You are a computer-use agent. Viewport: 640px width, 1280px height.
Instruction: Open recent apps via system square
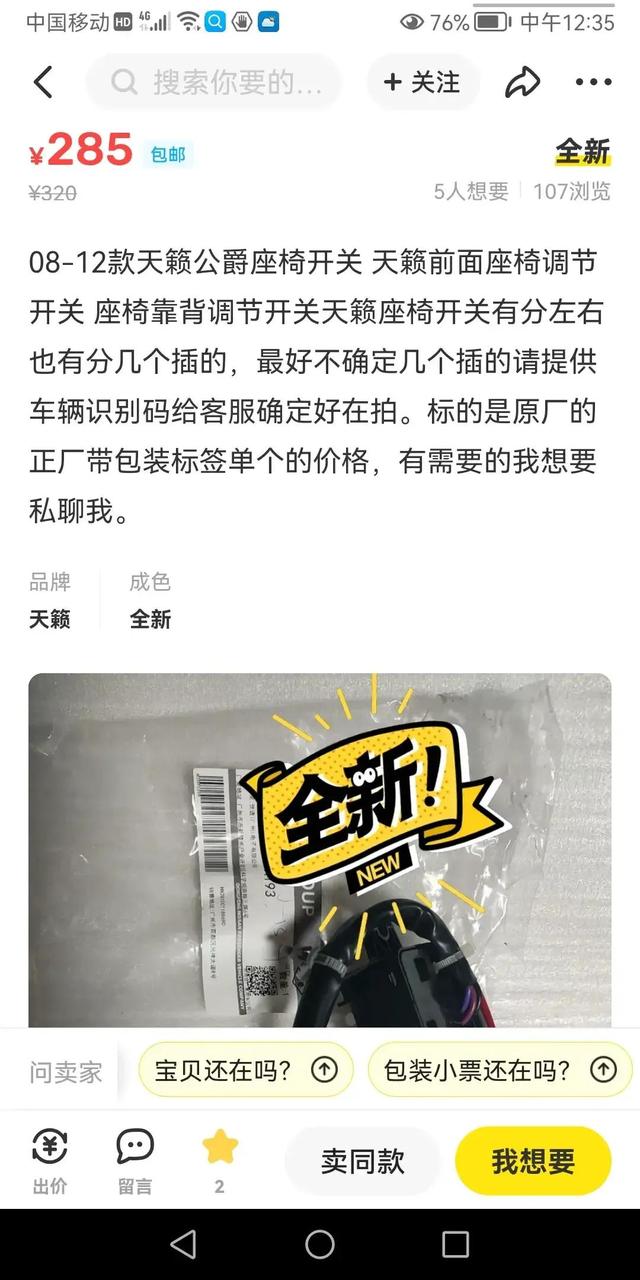click(x=455, y=1244)
